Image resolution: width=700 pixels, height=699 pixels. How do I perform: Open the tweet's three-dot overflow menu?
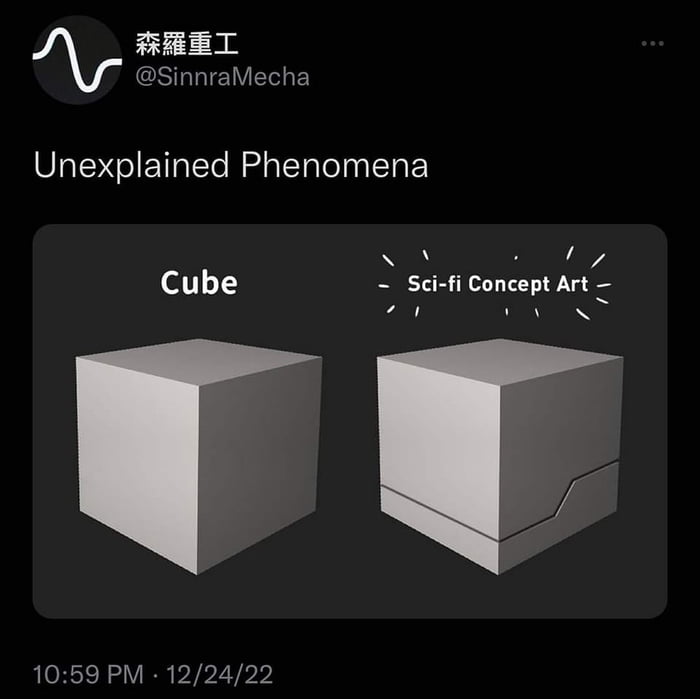coord(652,44)
